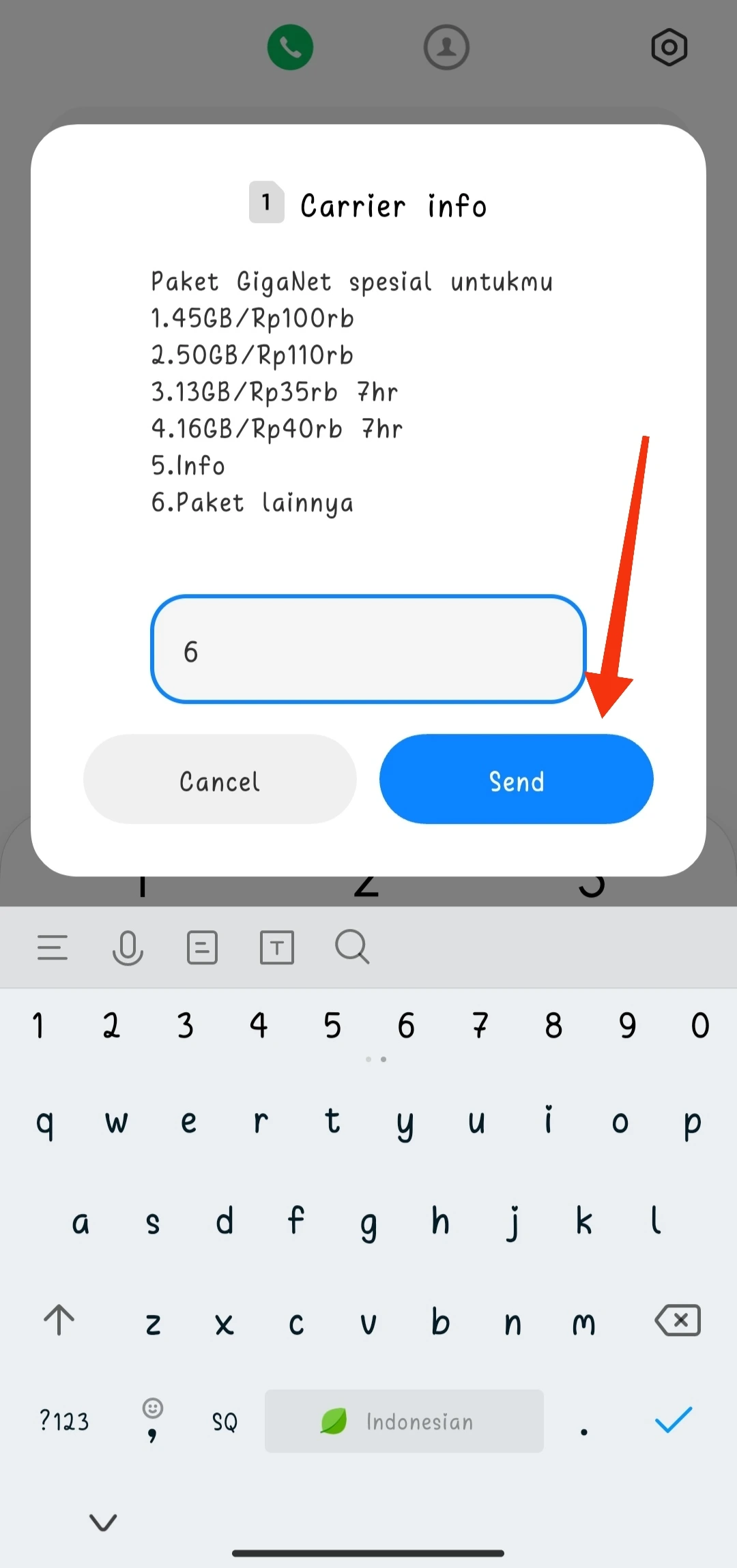
Task: Open the keyboard search icon
Action: tap(352, 947)
